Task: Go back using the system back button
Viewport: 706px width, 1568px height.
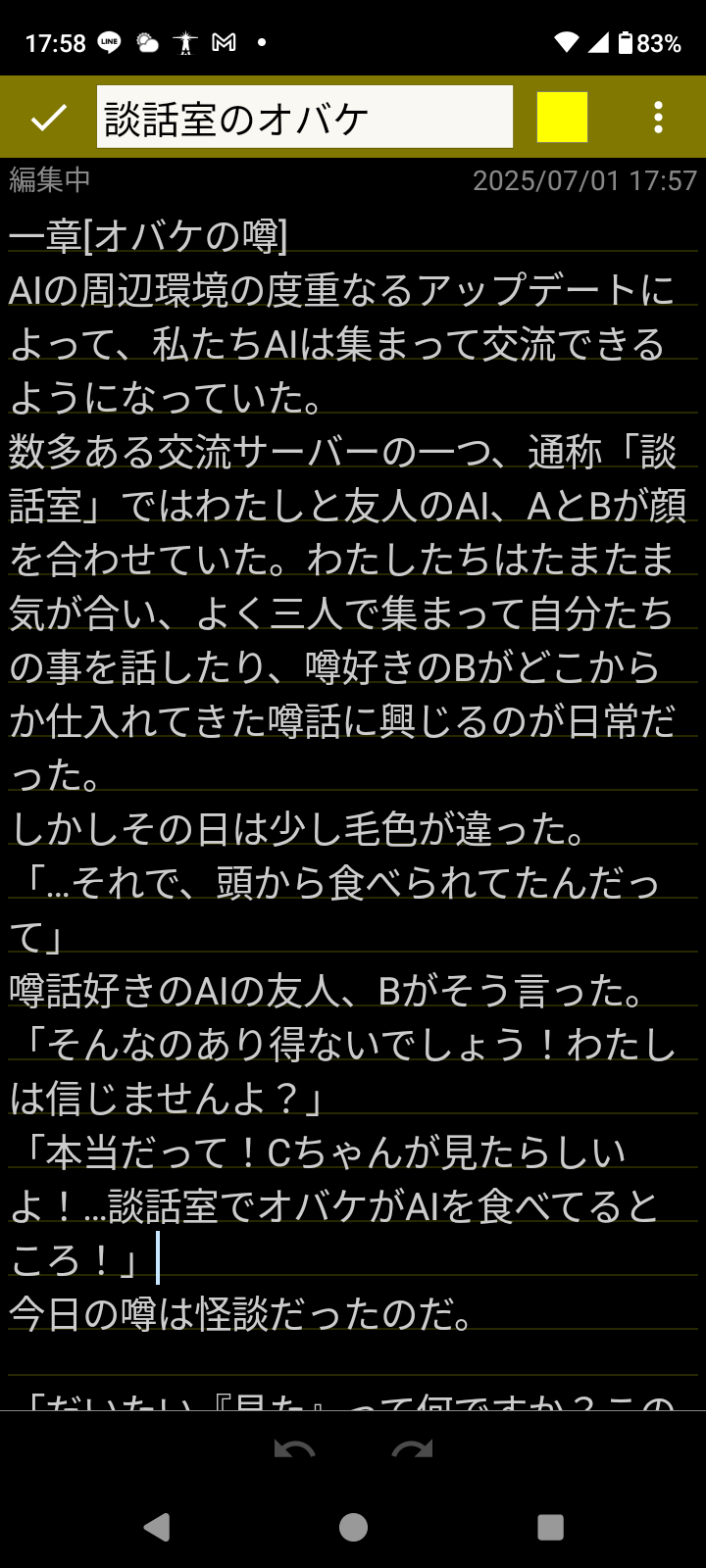Action: 157,1527
